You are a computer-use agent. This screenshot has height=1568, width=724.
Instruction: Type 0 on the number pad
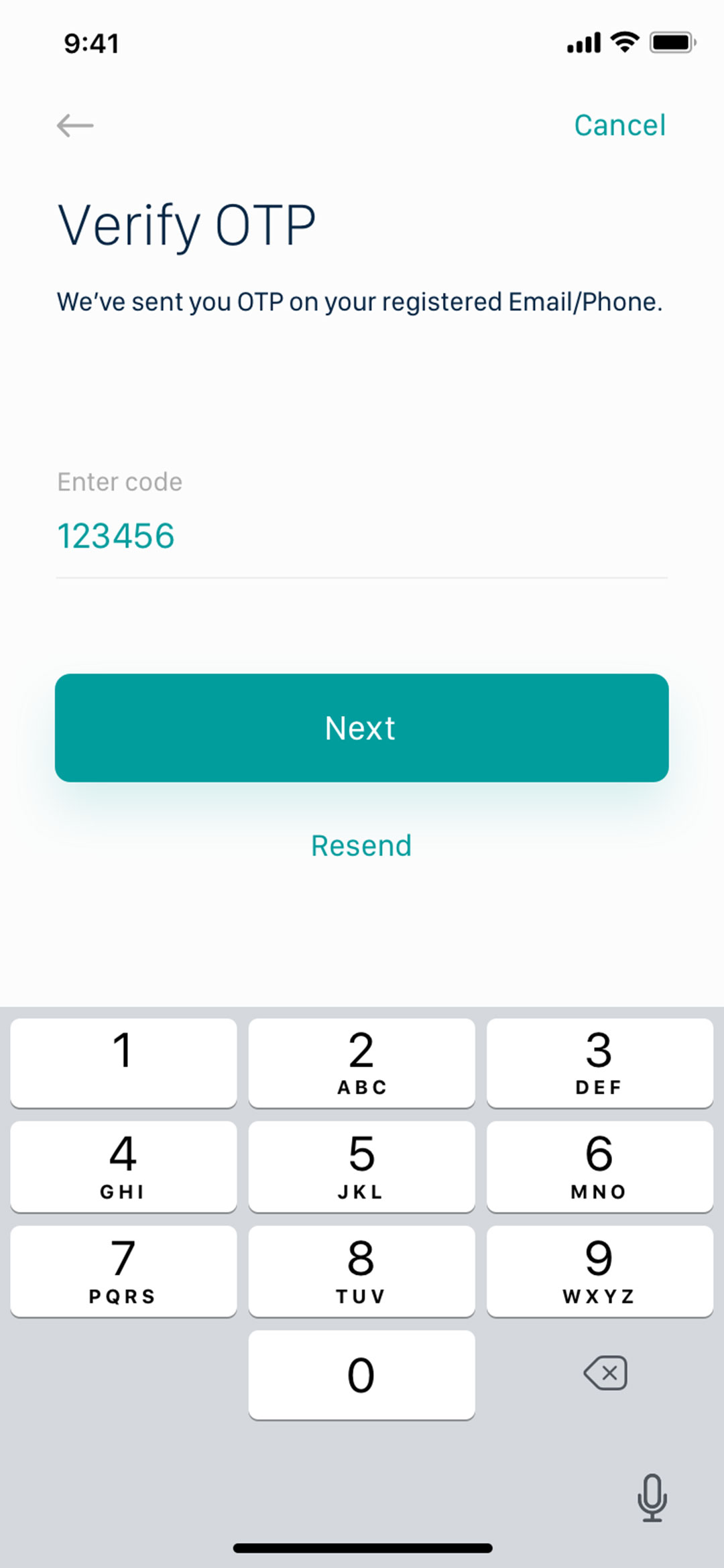[x=361, y=1375]
